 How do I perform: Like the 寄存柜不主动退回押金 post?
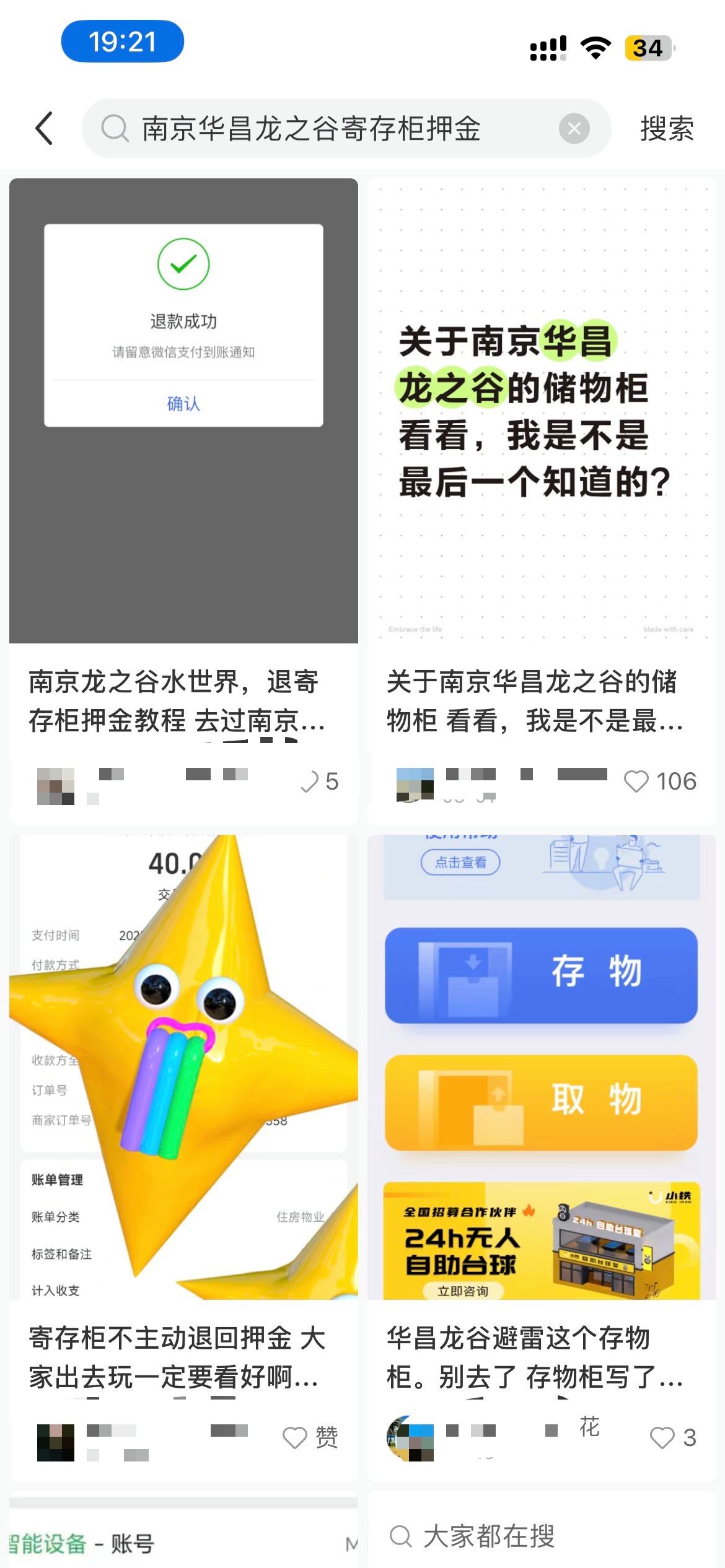point(295,1437)
